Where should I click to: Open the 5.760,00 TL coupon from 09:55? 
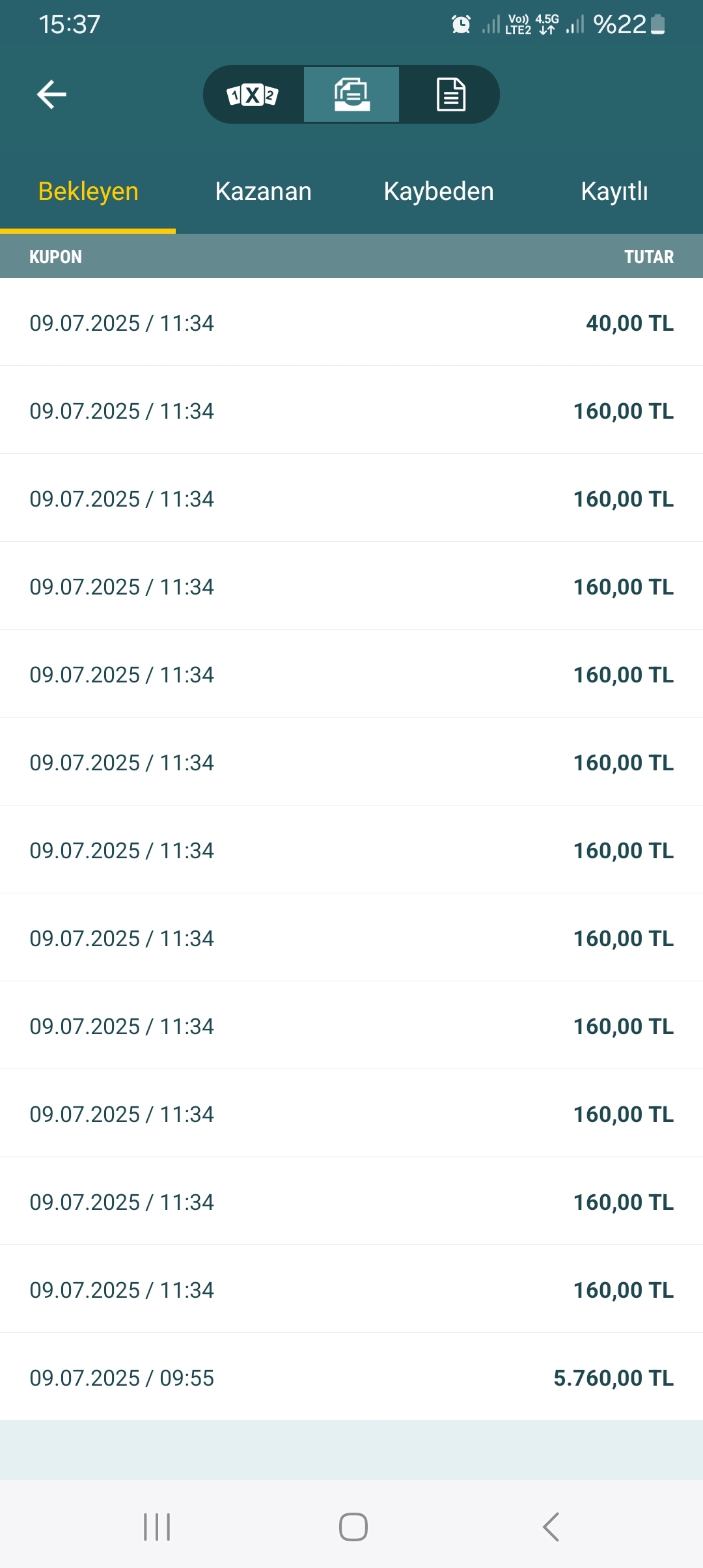[351, 1377]
